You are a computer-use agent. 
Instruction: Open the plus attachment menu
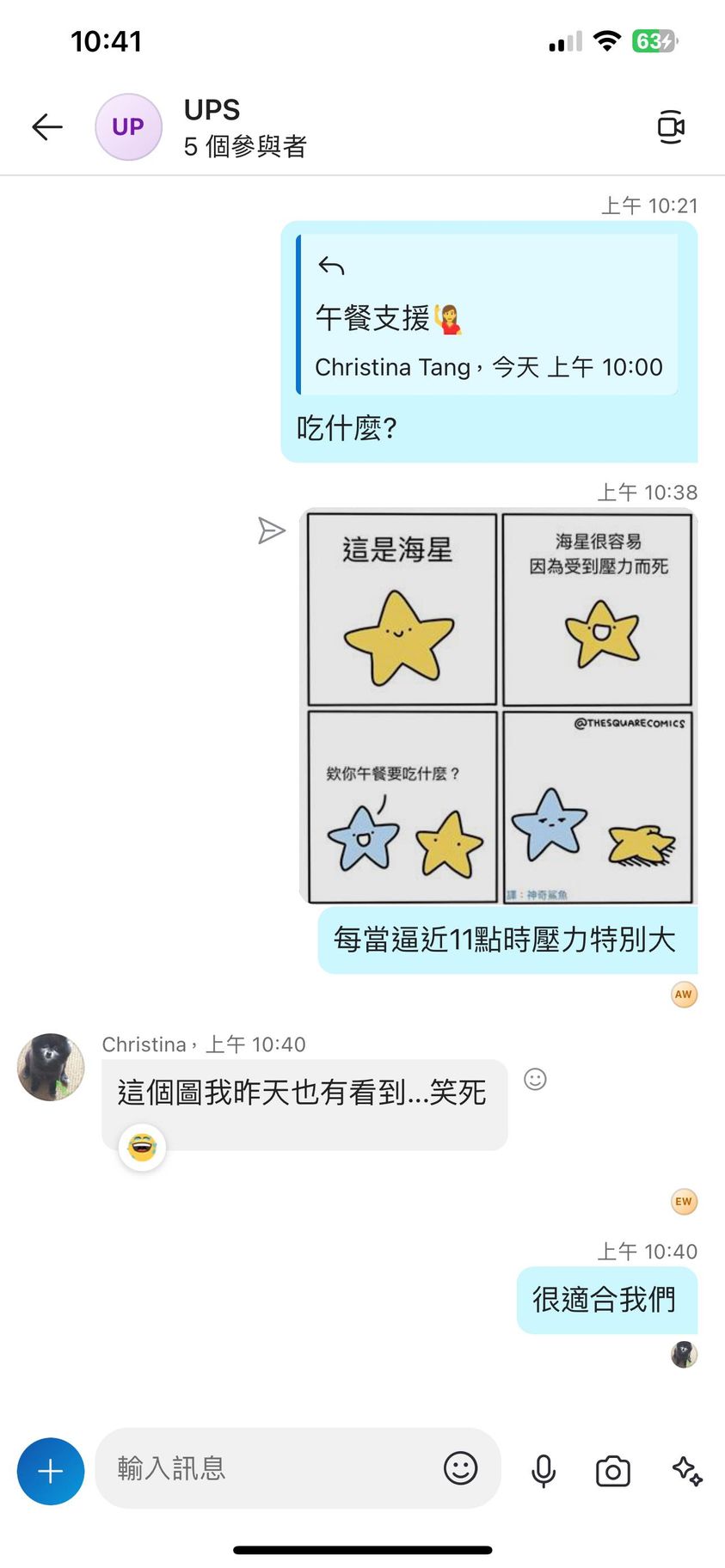click(x=51, y=1471)
